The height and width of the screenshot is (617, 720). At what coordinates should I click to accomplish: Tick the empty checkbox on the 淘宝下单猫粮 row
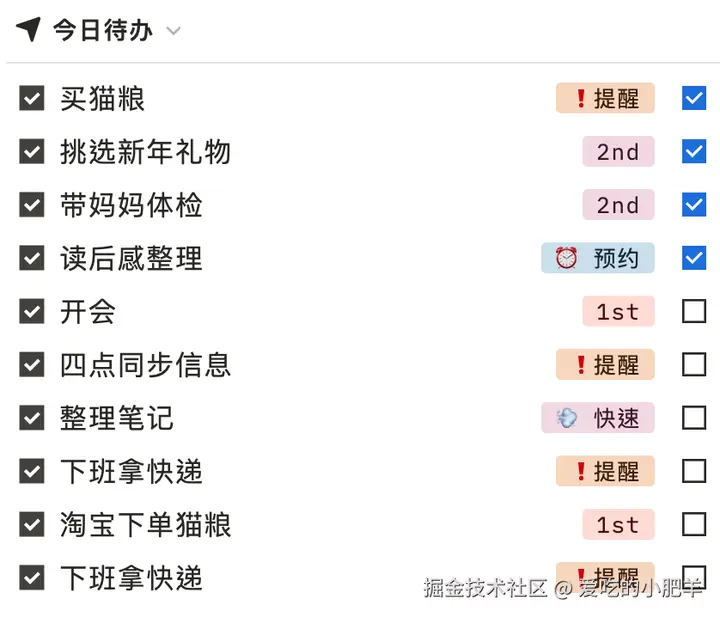[694, 524]
